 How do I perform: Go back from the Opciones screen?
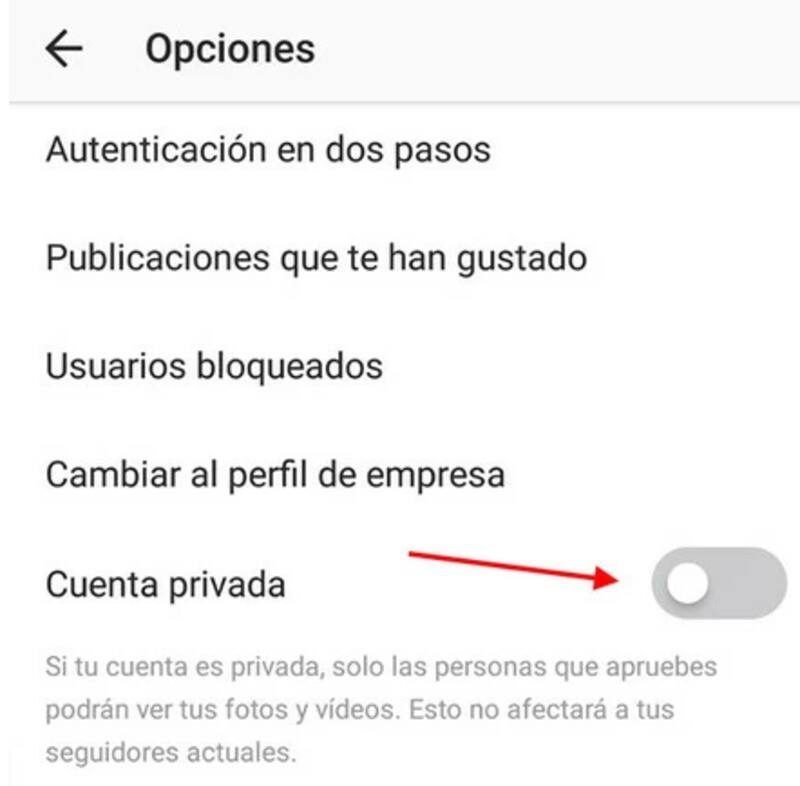[x=64, y=49]
